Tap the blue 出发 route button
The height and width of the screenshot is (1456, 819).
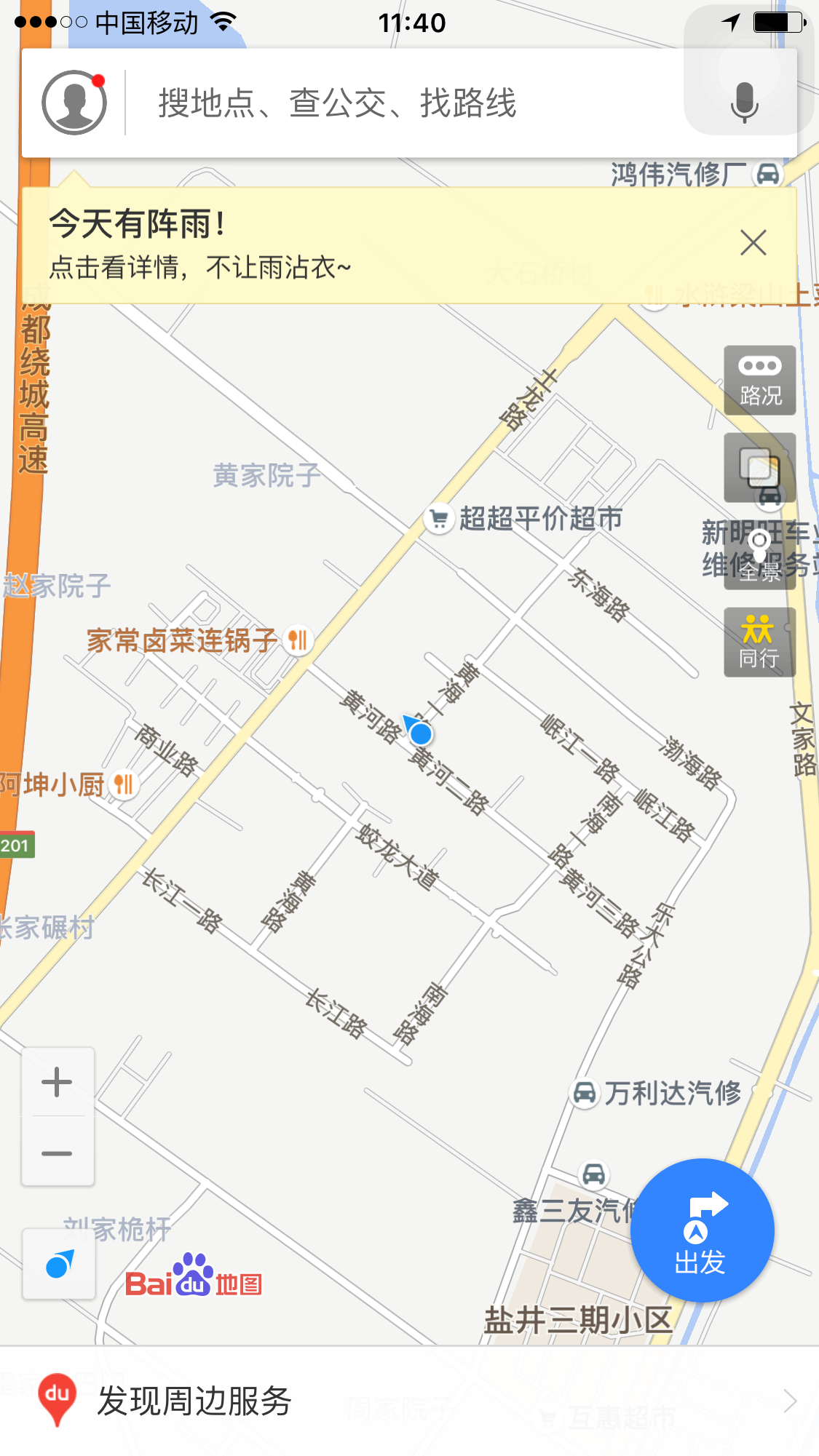click(701, 1230)
